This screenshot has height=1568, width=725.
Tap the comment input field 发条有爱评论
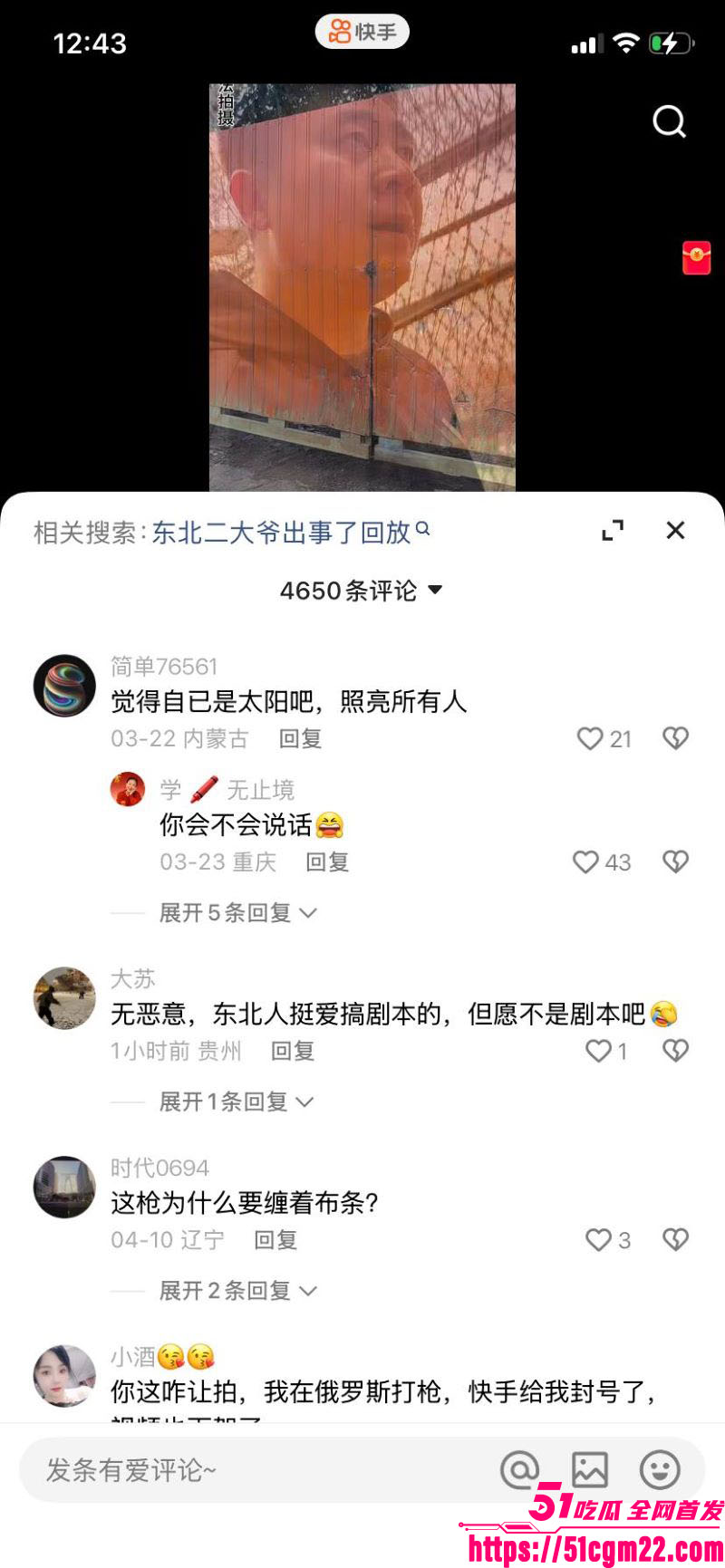click(x=227, y=1469)
